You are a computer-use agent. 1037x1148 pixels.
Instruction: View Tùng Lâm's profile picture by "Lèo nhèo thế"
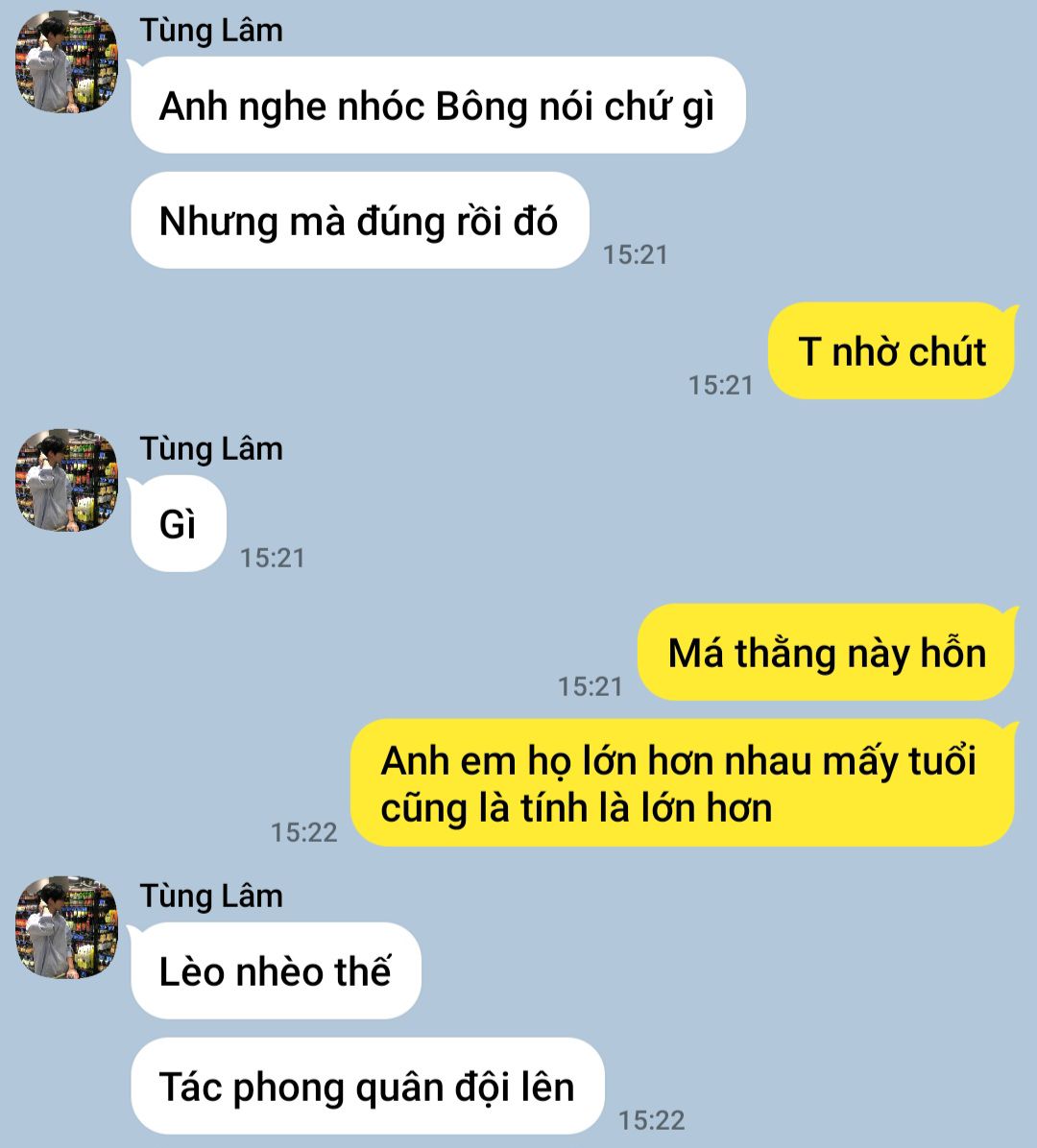[x=66, y=927]
